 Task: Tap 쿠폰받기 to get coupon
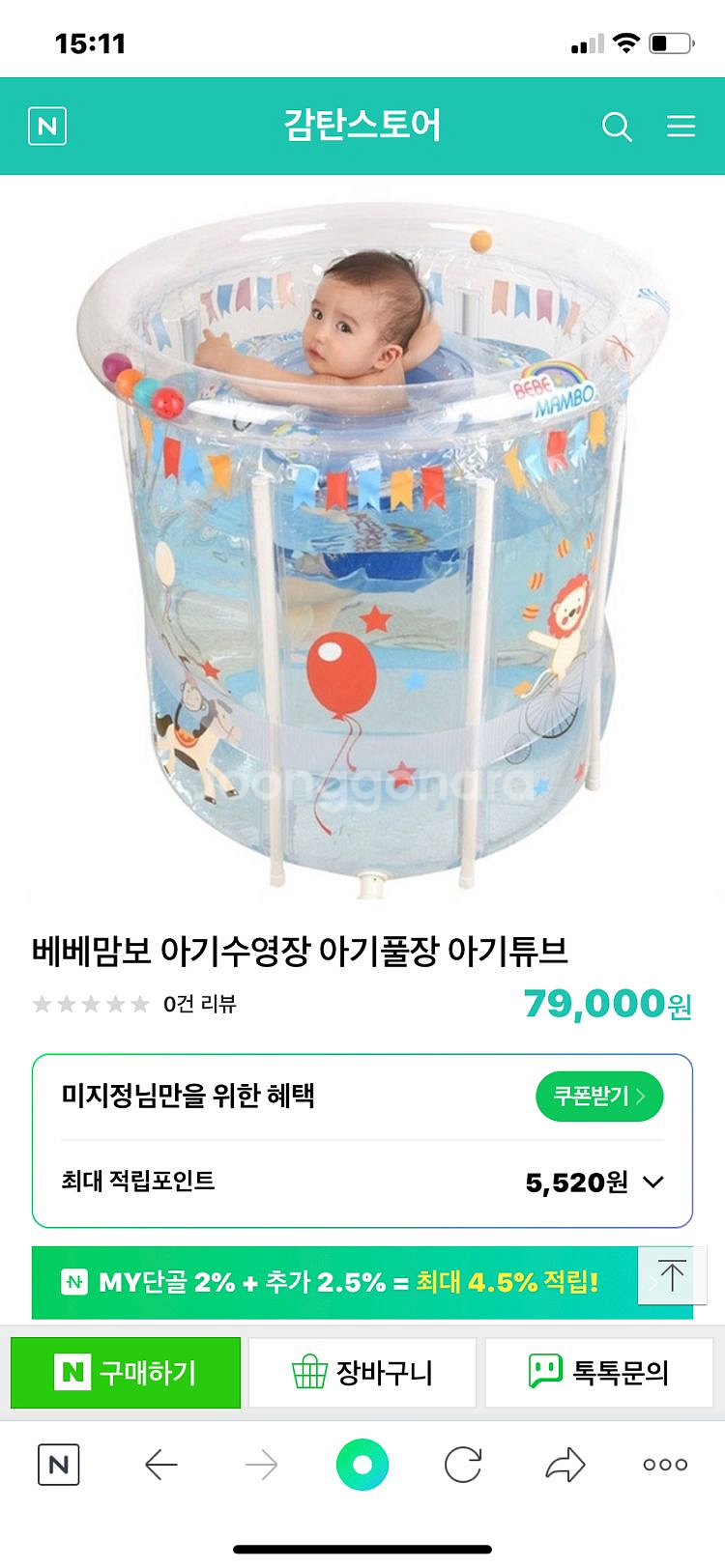(x=599, y=1097)
